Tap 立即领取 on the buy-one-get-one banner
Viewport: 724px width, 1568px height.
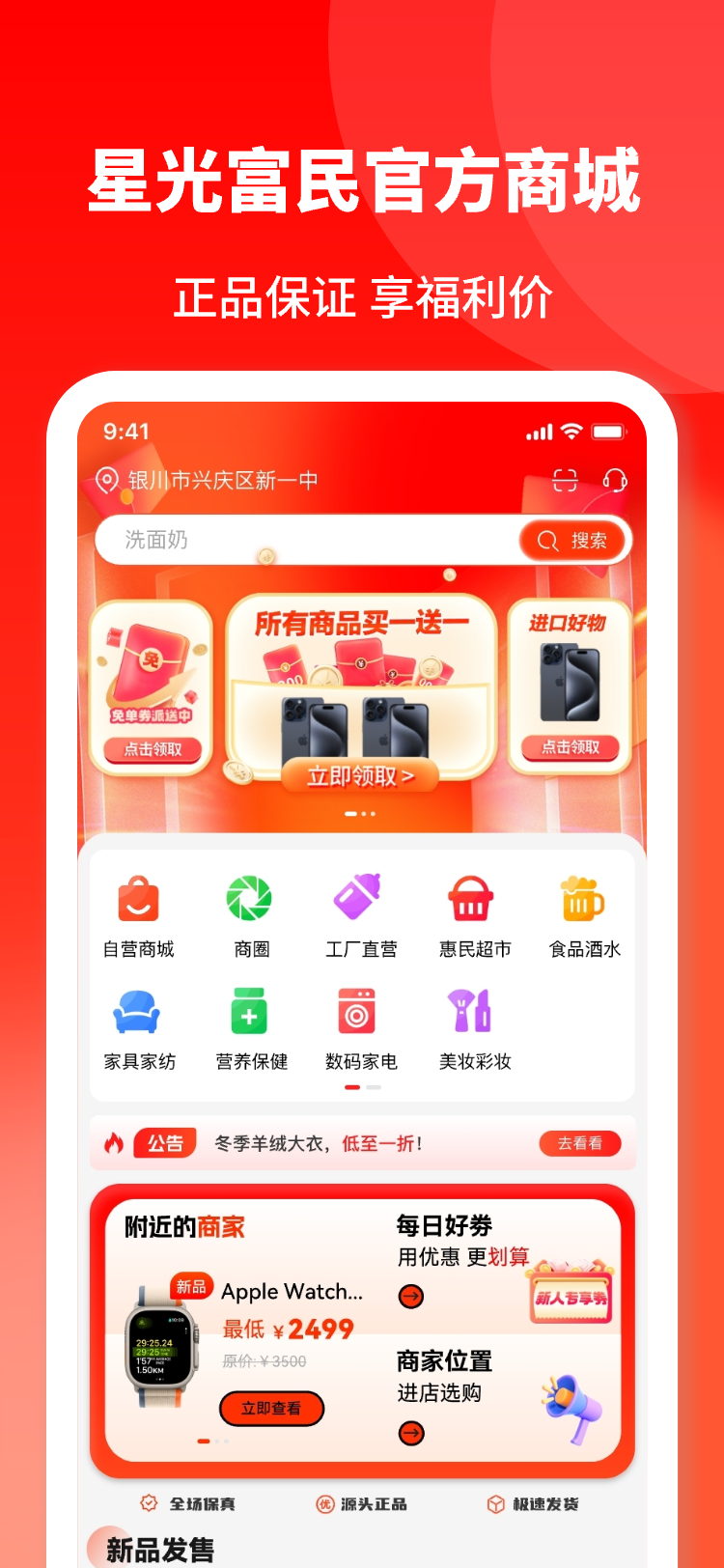361,775
